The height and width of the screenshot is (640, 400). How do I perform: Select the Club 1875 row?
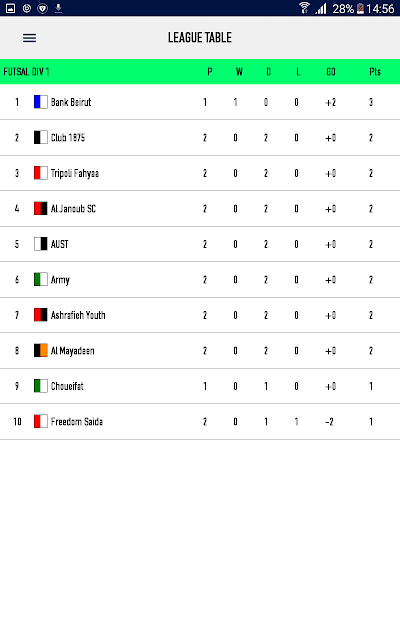point(200,138)
